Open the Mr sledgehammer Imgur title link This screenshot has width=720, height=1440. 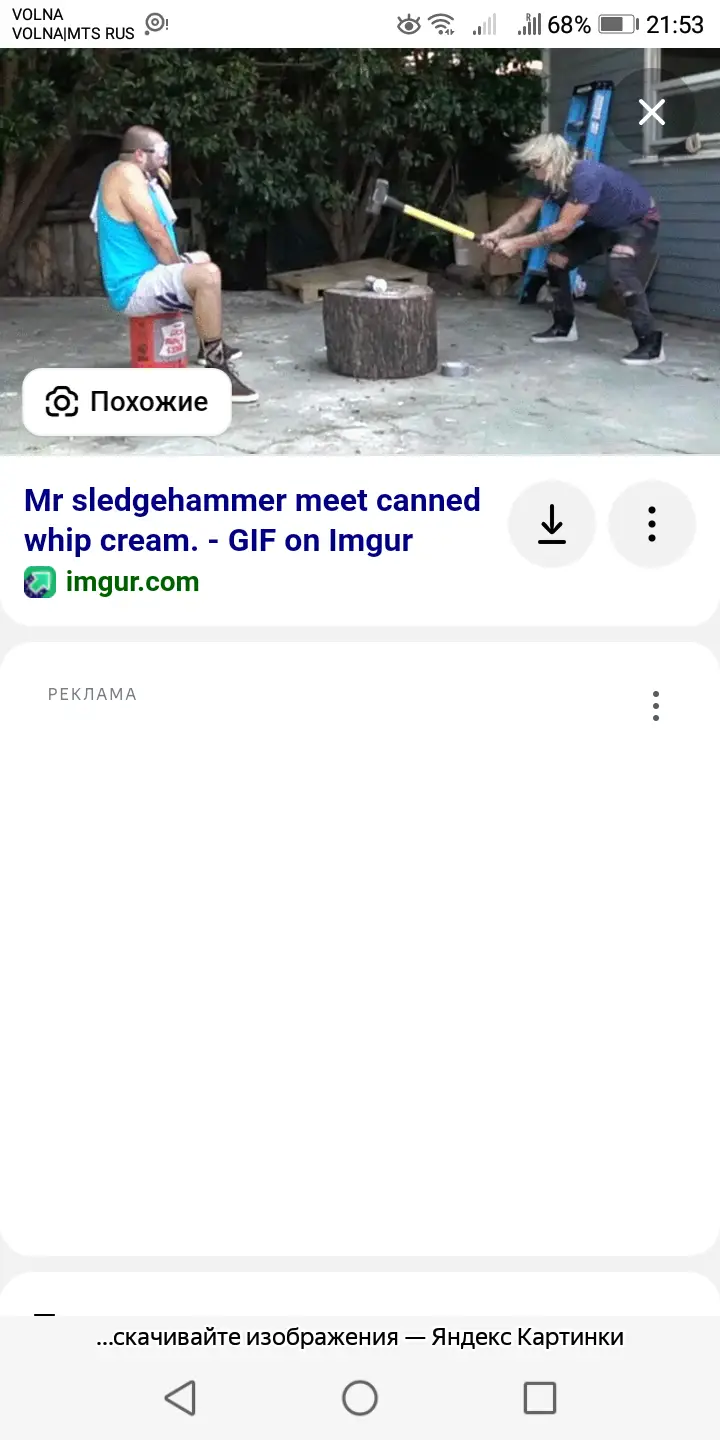point(252,520)
